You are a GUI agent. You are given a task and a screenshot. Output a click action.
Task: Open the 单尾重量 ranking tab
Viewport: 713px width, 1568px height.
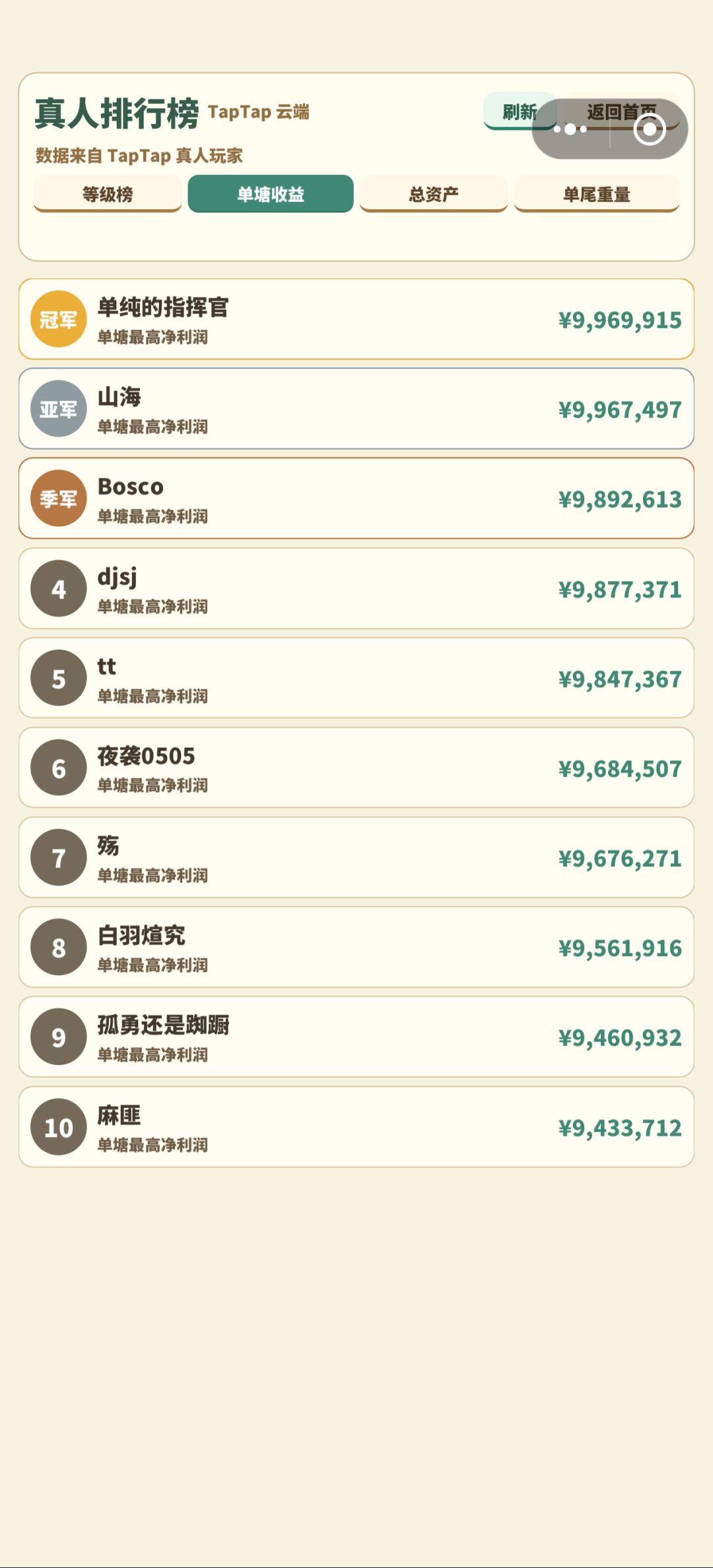(x=597, y=194)
